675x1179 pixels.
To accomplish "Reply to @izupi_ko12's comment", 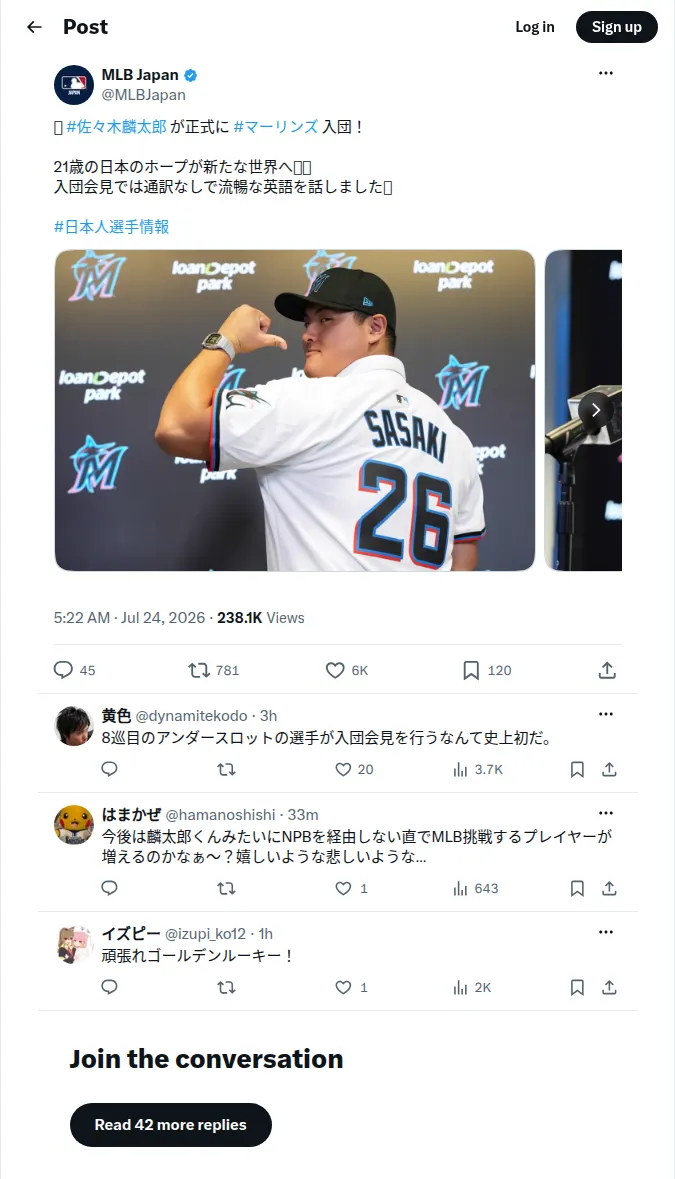I will [x=109, y=987].
